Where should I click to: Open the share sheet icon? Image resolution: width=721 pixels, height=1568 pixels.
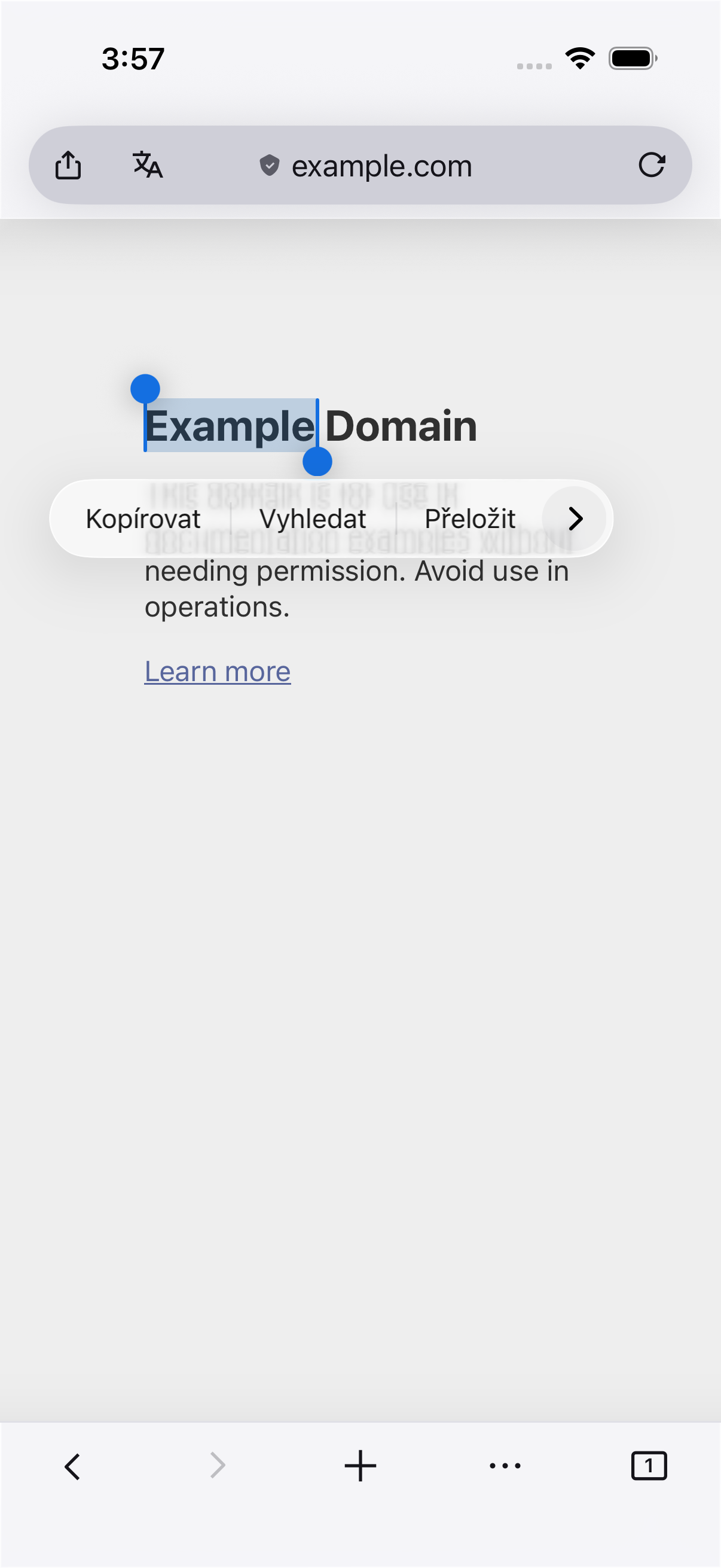68,165
